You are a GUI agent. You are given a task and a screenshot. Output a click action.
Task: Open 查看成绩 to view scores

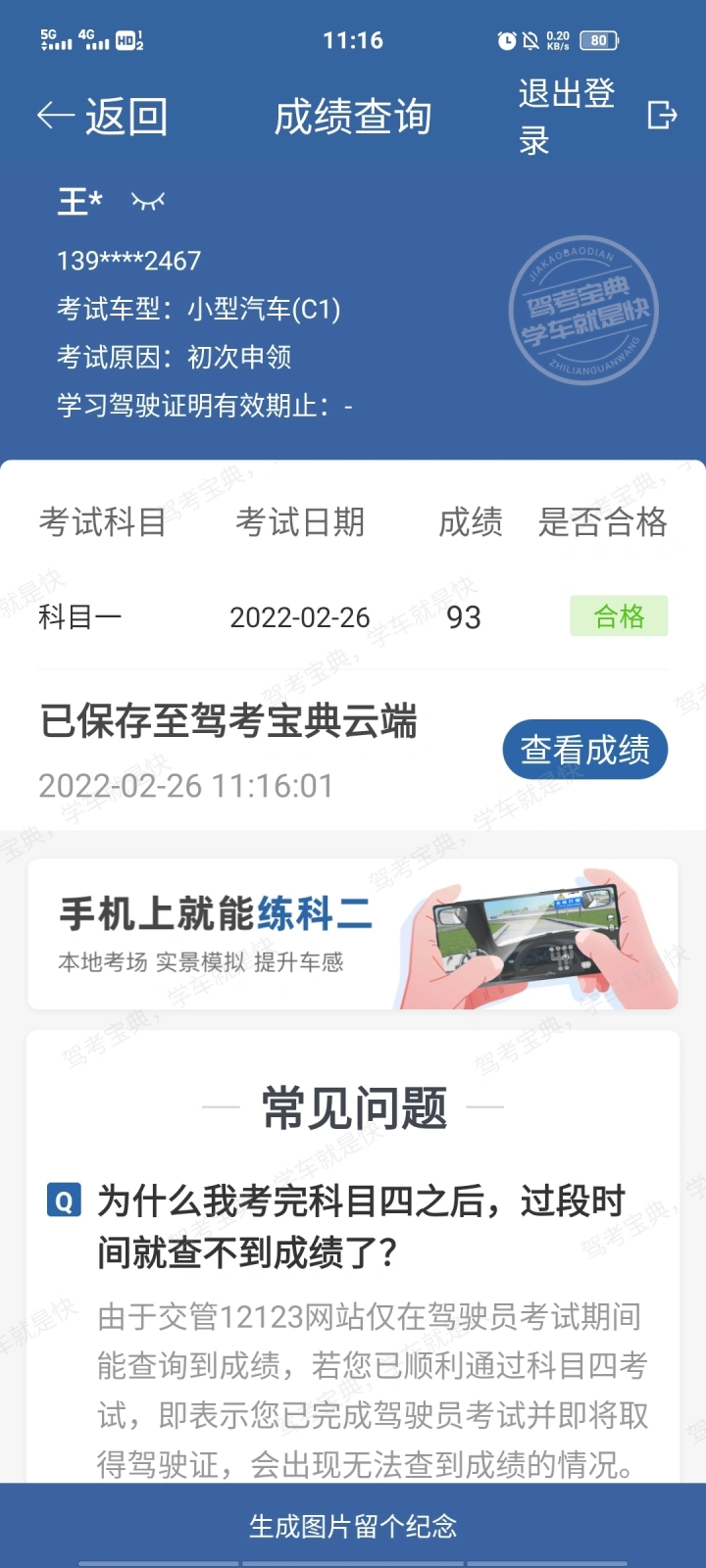(x=585, y=750)
